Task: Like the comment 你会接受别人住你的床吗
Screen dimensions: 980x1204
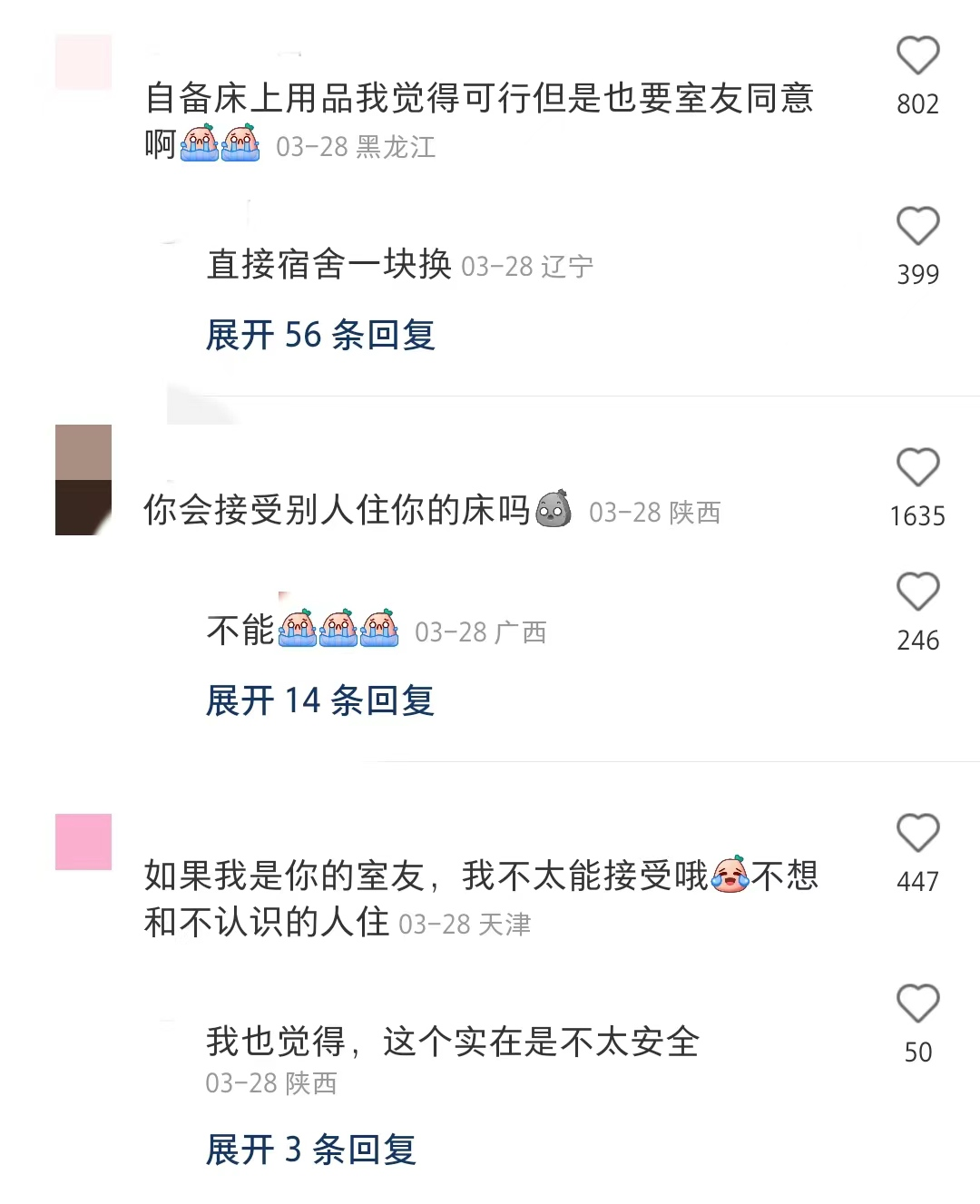Action: [917, 468]
